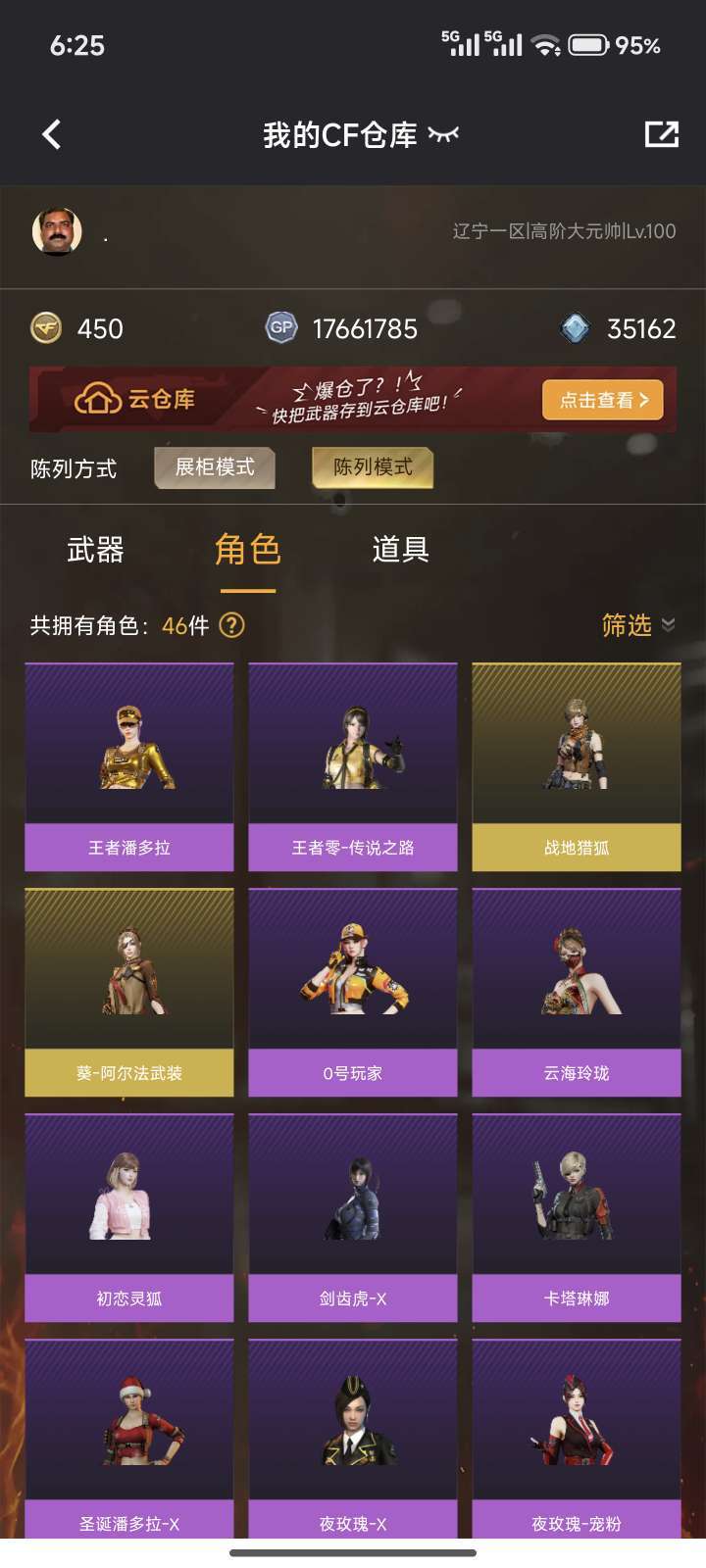Screen dimensions: 706x1568
Task: Select the 葵-阿尔法武装 character
Action: (x=129, y=992)
